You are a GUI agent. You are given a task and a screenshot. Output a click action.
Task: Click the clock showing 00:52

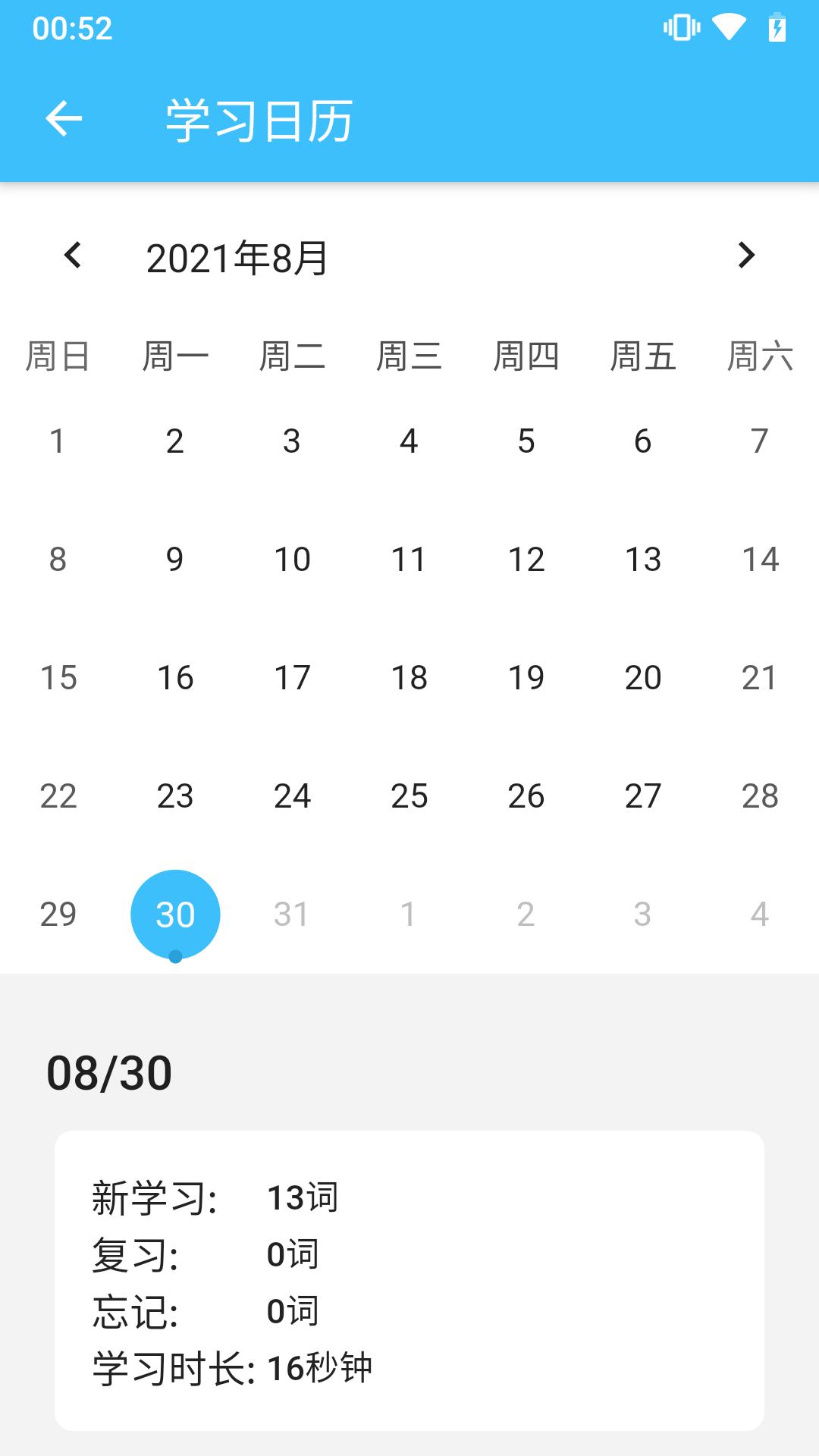72,28
